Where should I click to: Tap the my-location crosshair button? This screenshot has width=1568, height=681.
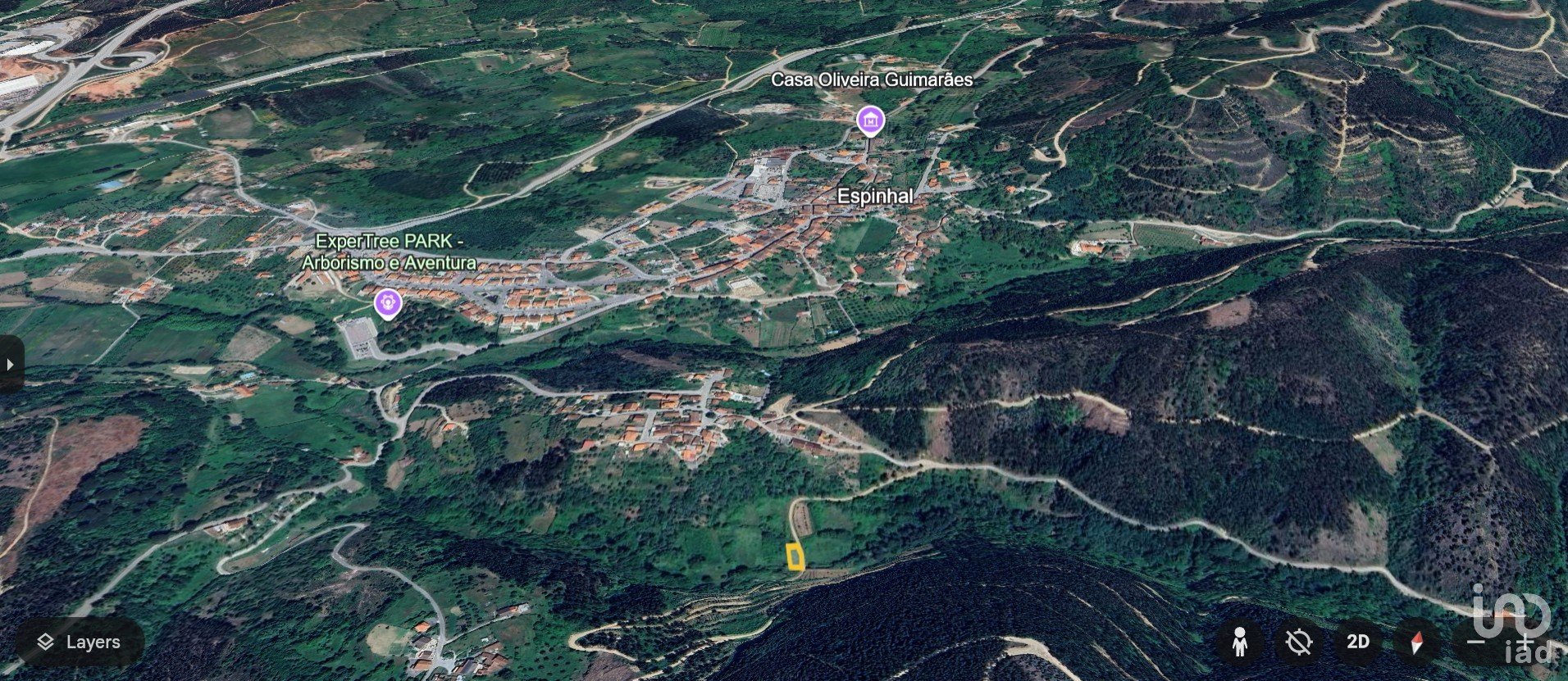[x=1299, y=642]
